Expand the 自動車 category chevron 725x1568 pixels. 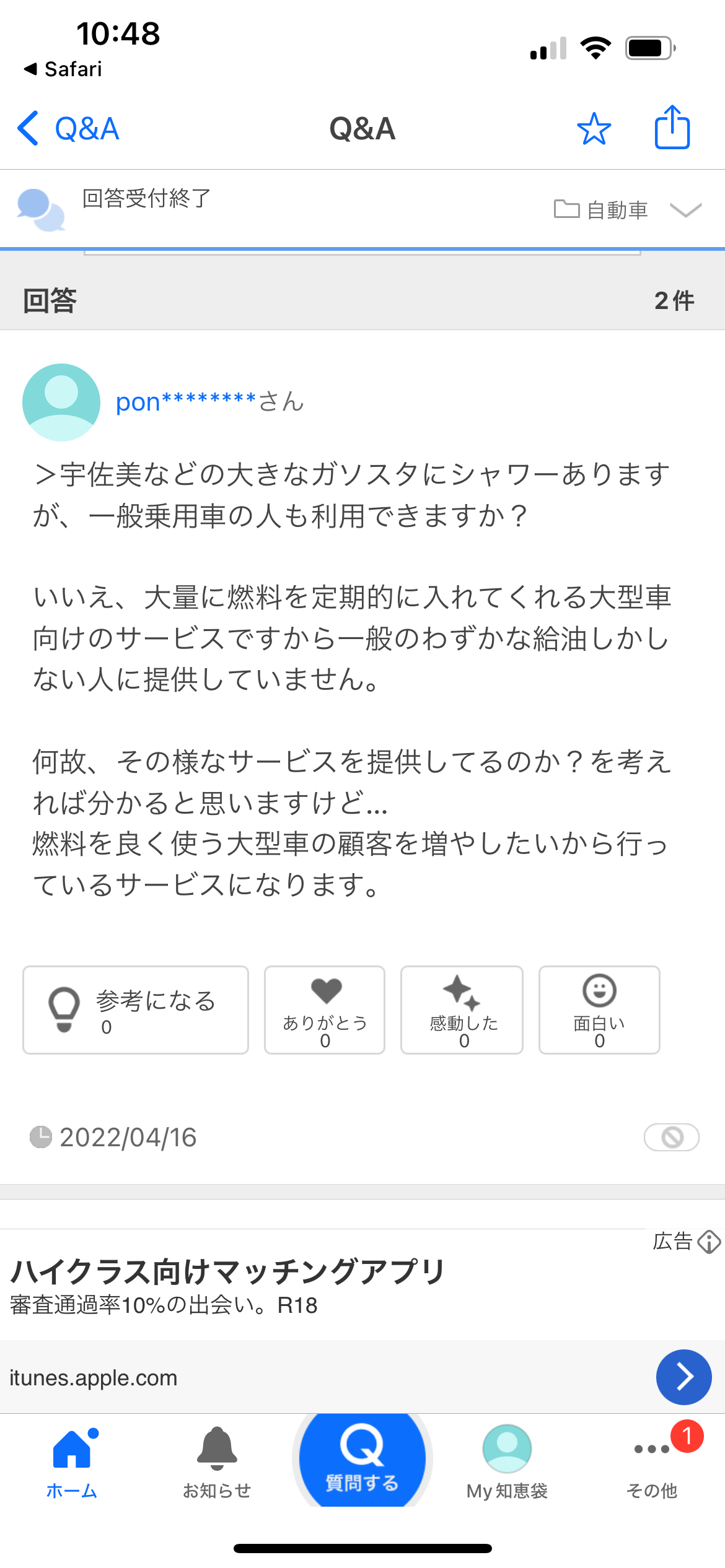pos(685,211)
